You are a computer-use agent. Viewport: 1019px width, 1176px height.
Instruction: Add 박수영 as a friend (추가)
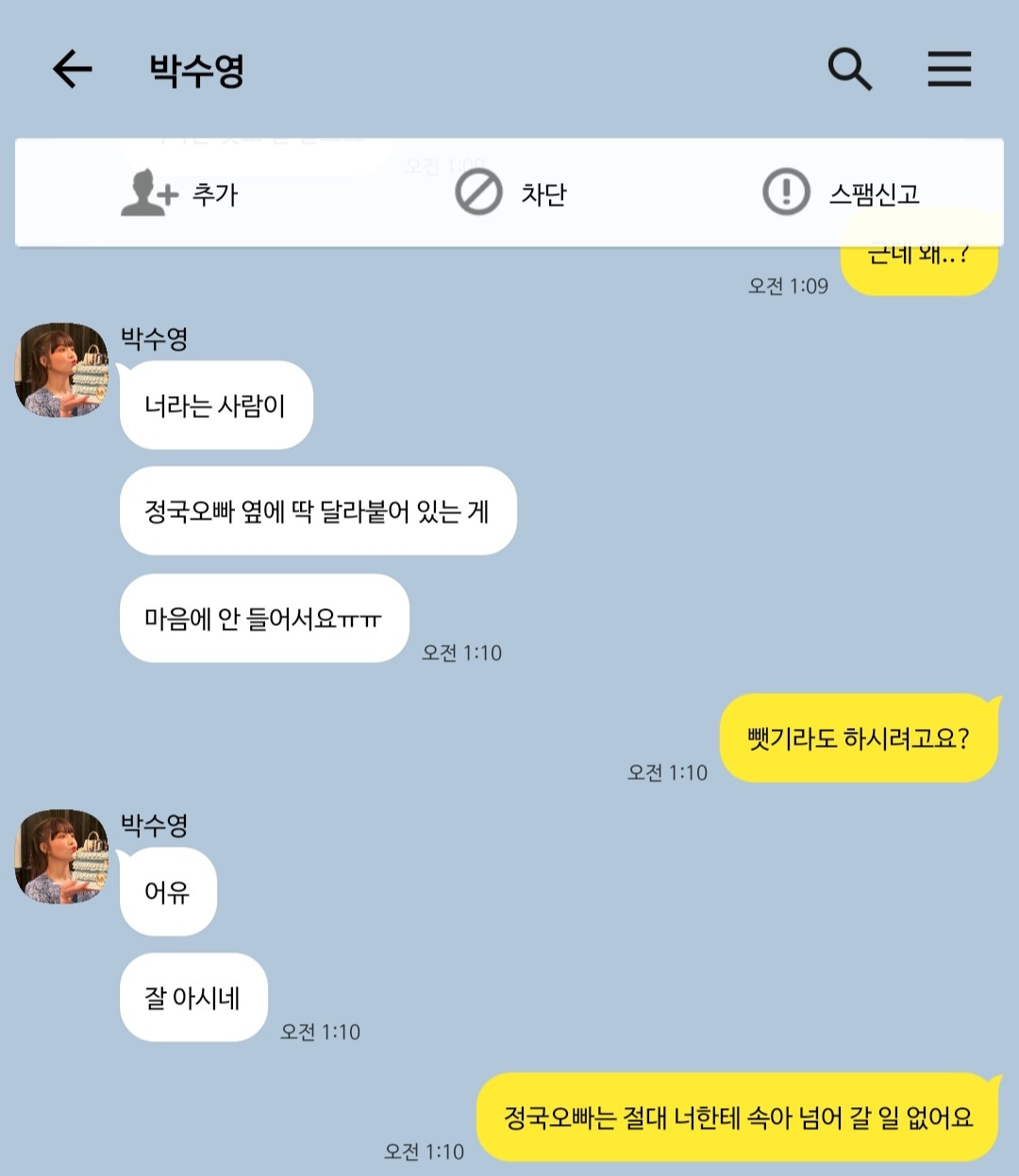tap(180, 193)
